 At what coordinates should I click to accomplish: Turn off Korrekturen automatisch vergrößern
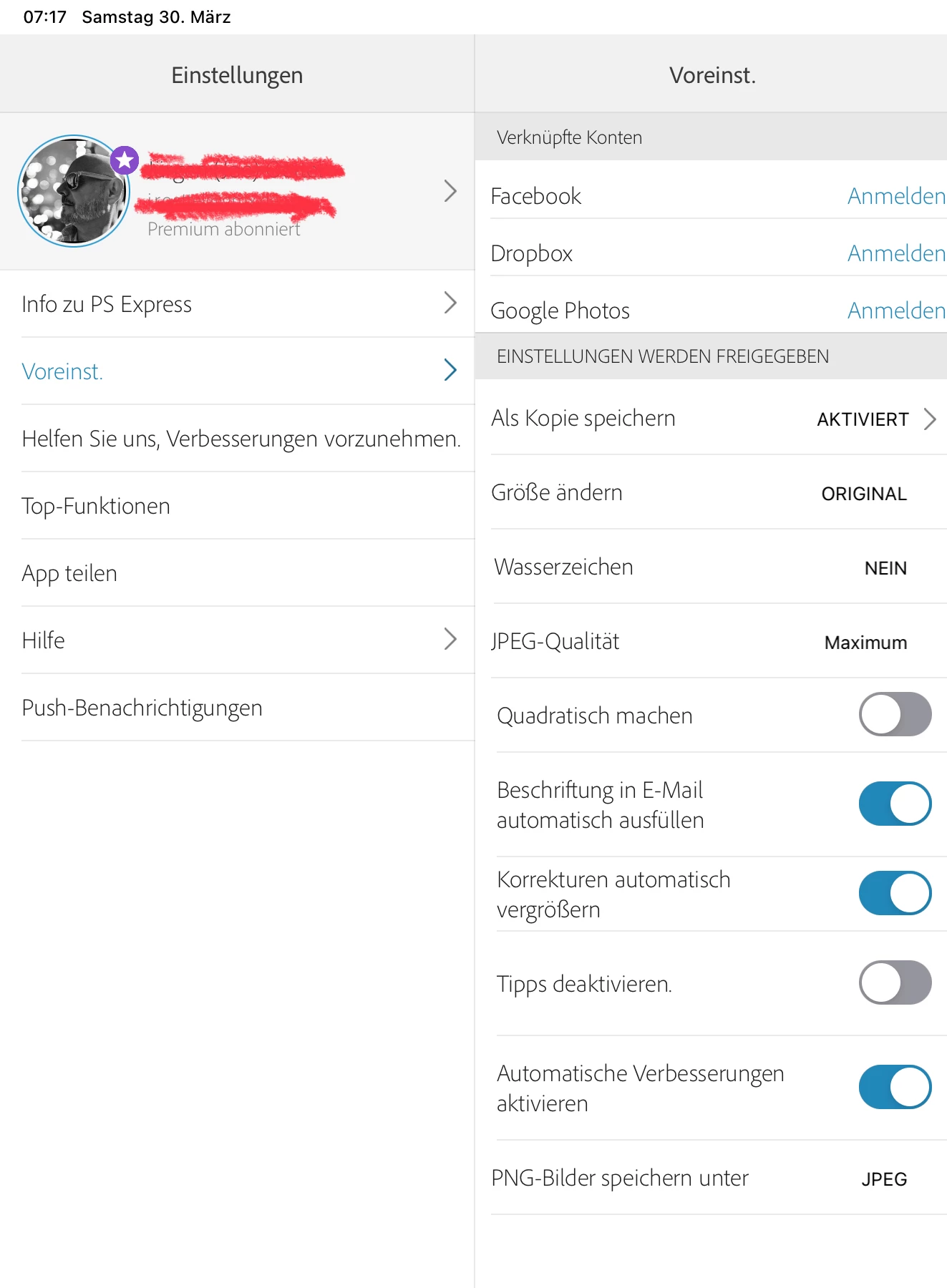(x=895, y=893)
